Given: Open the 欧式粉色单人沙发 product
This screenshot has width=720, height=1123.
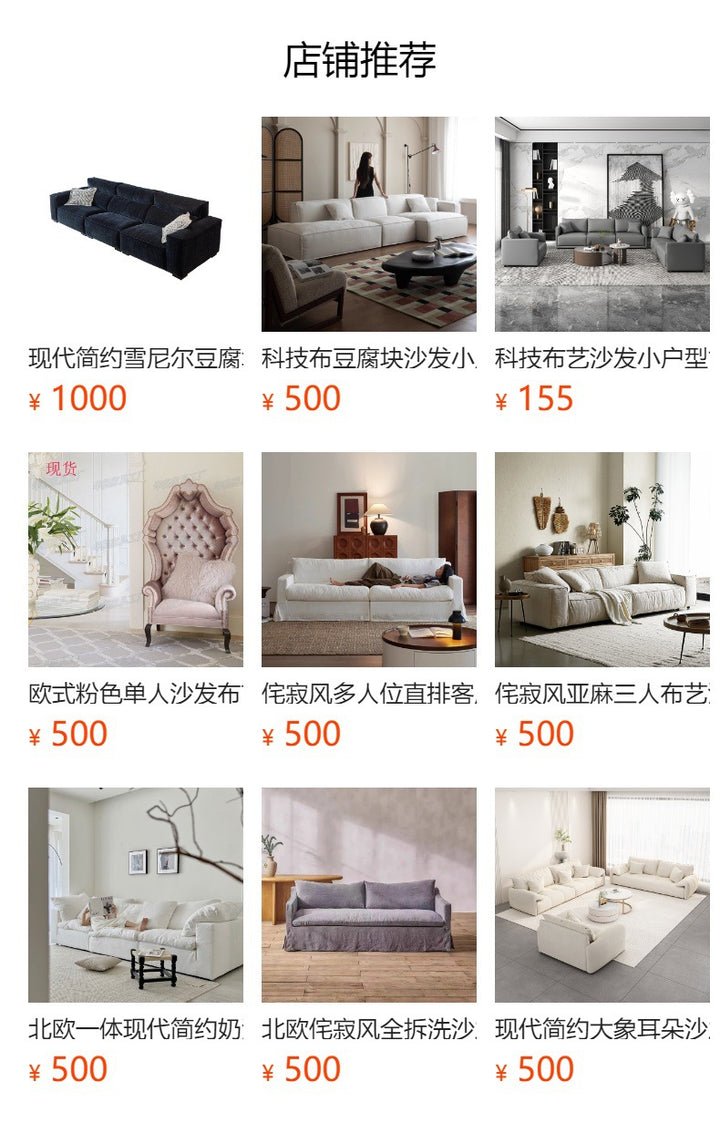Looking at the screenshot, I should click(x=135, y=559).
